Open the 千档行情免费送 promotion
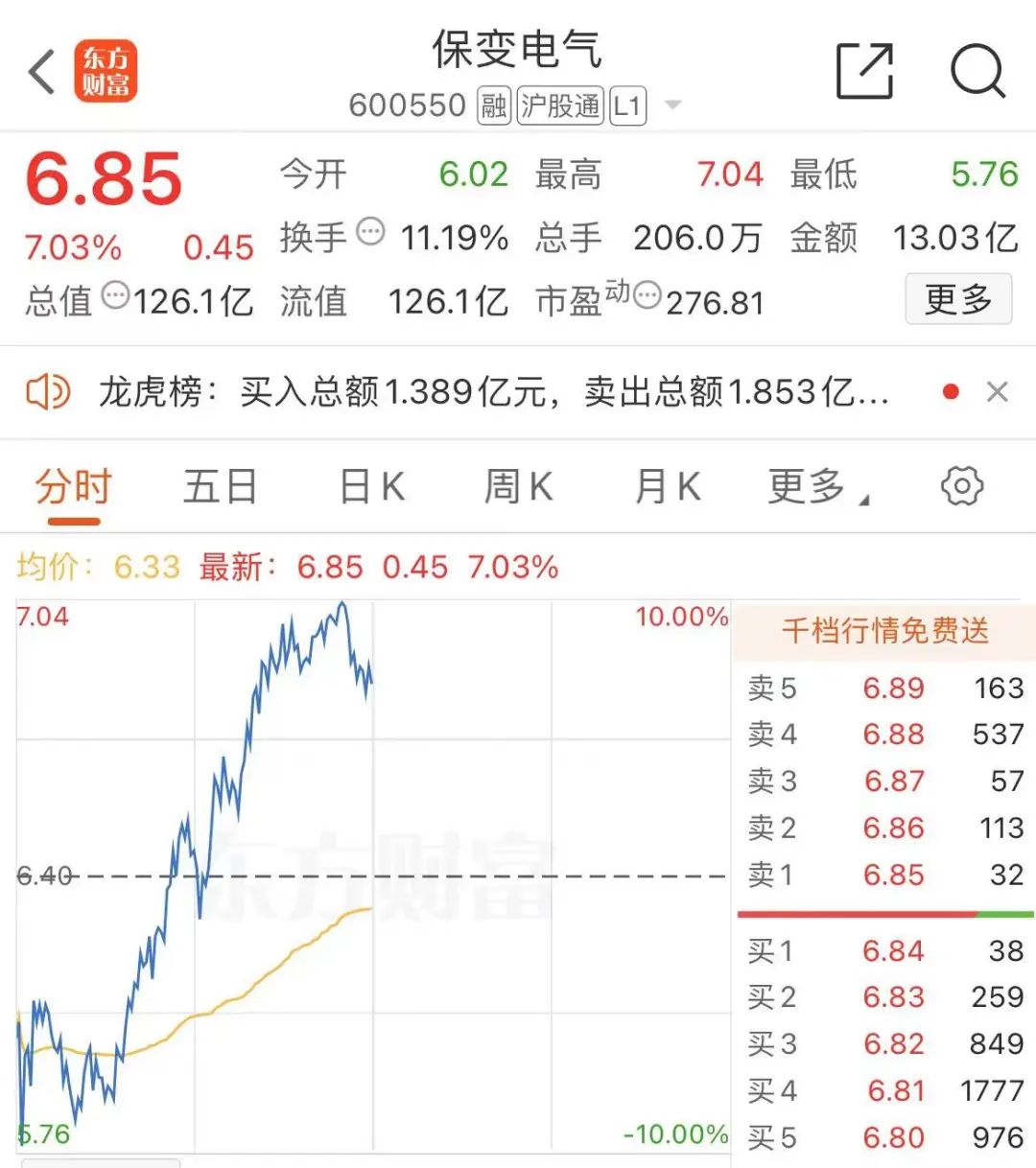The height and width of the screenshot is (1168, 1036). click(x=884, y=631)
